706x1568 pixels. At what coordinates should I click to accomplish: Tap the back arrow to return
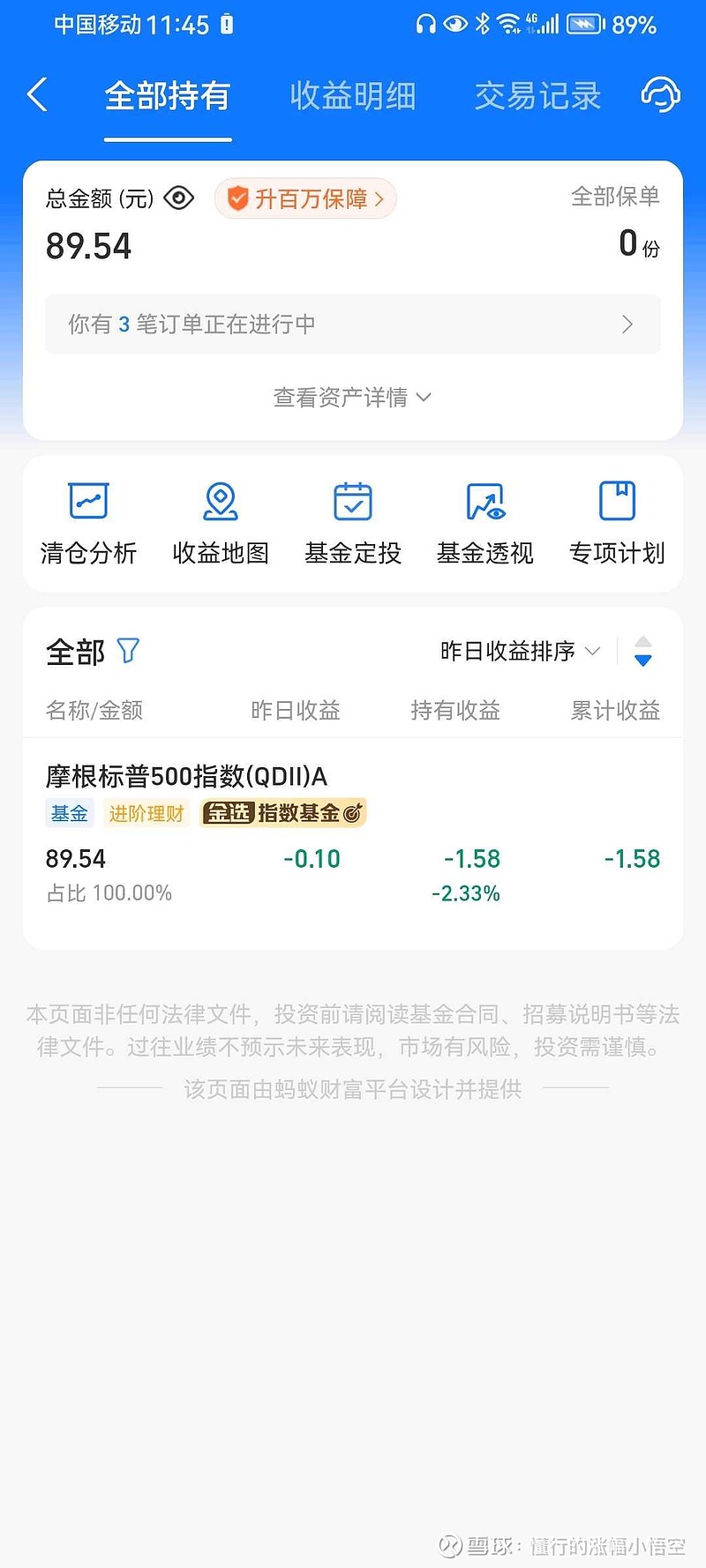click(x=37, y=94)
